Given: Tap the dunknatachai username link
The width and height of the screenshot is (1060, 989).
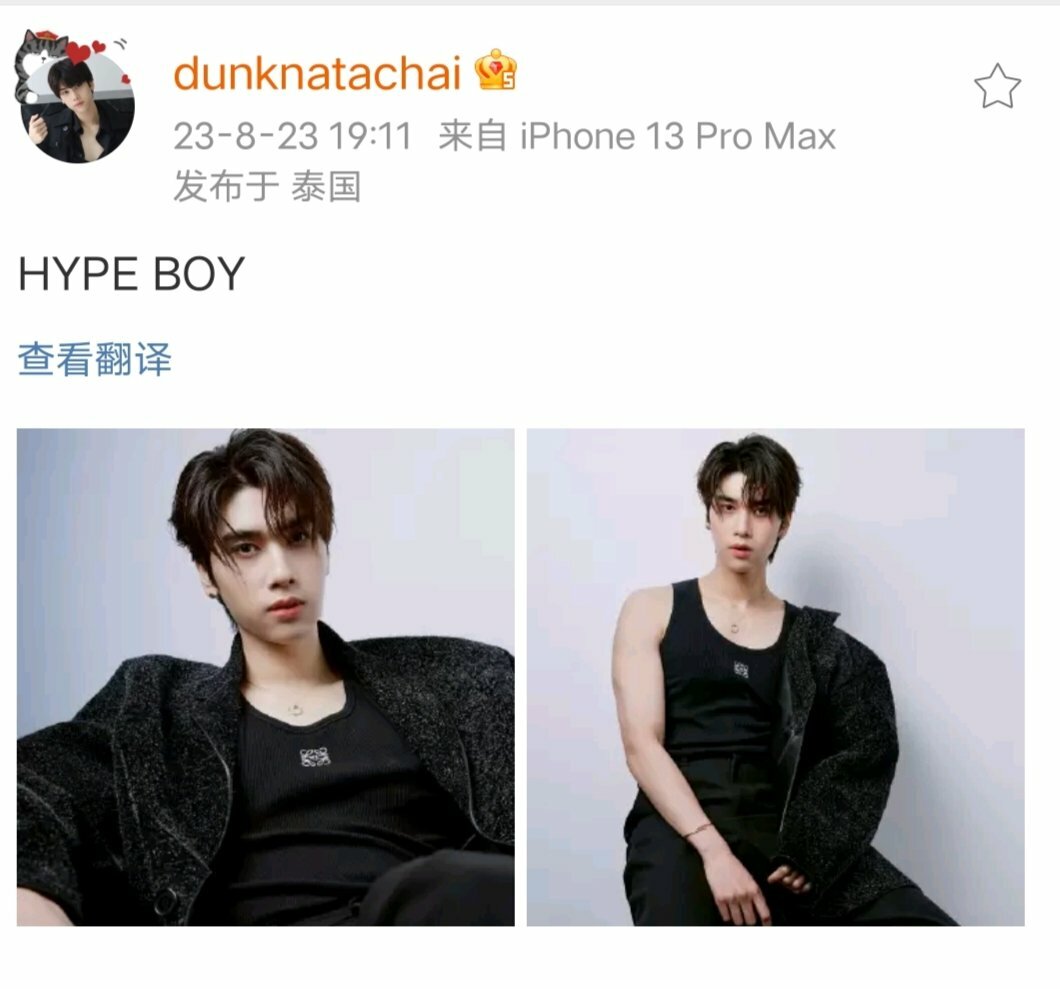Looking at the screenshot, I should 317,73.
